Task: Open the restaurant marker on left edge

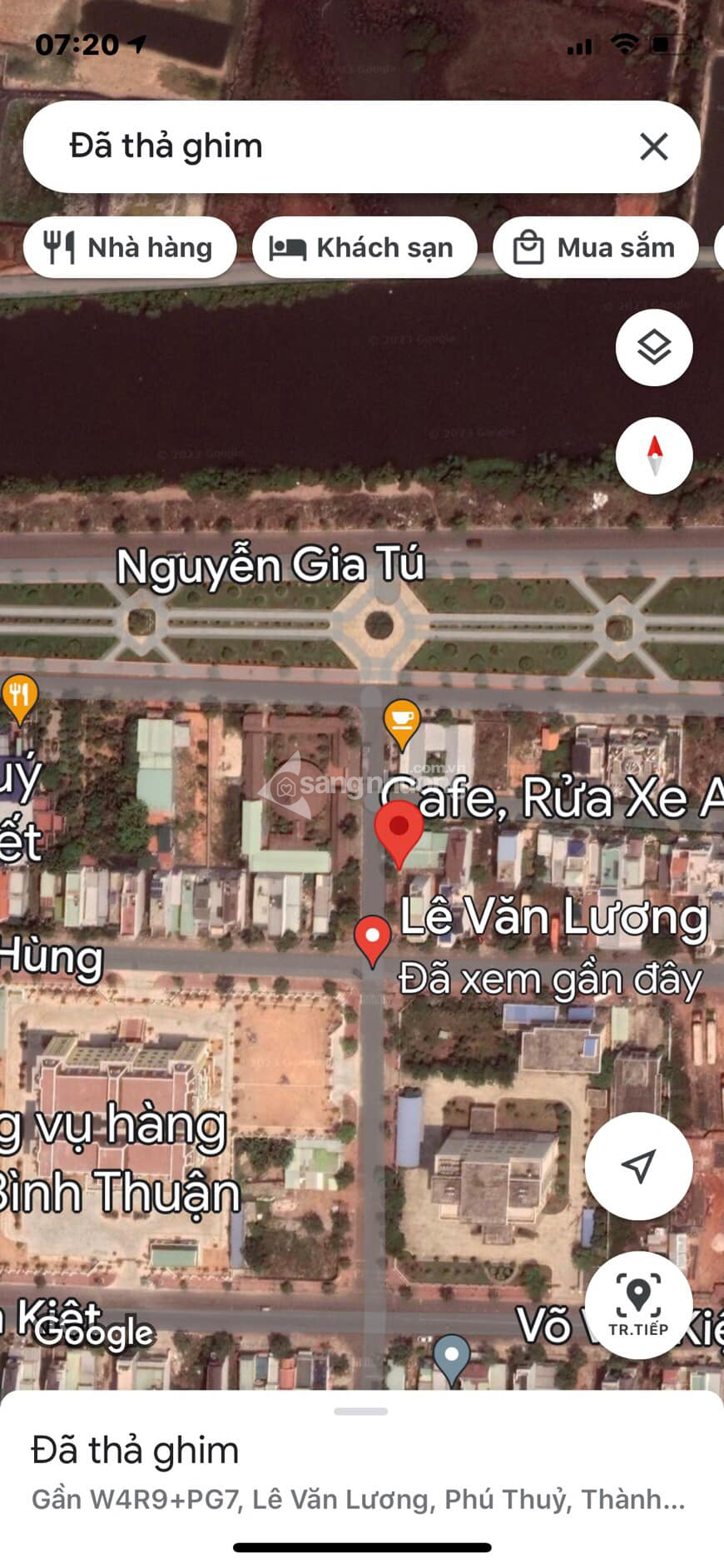Action: pos(19,697)
